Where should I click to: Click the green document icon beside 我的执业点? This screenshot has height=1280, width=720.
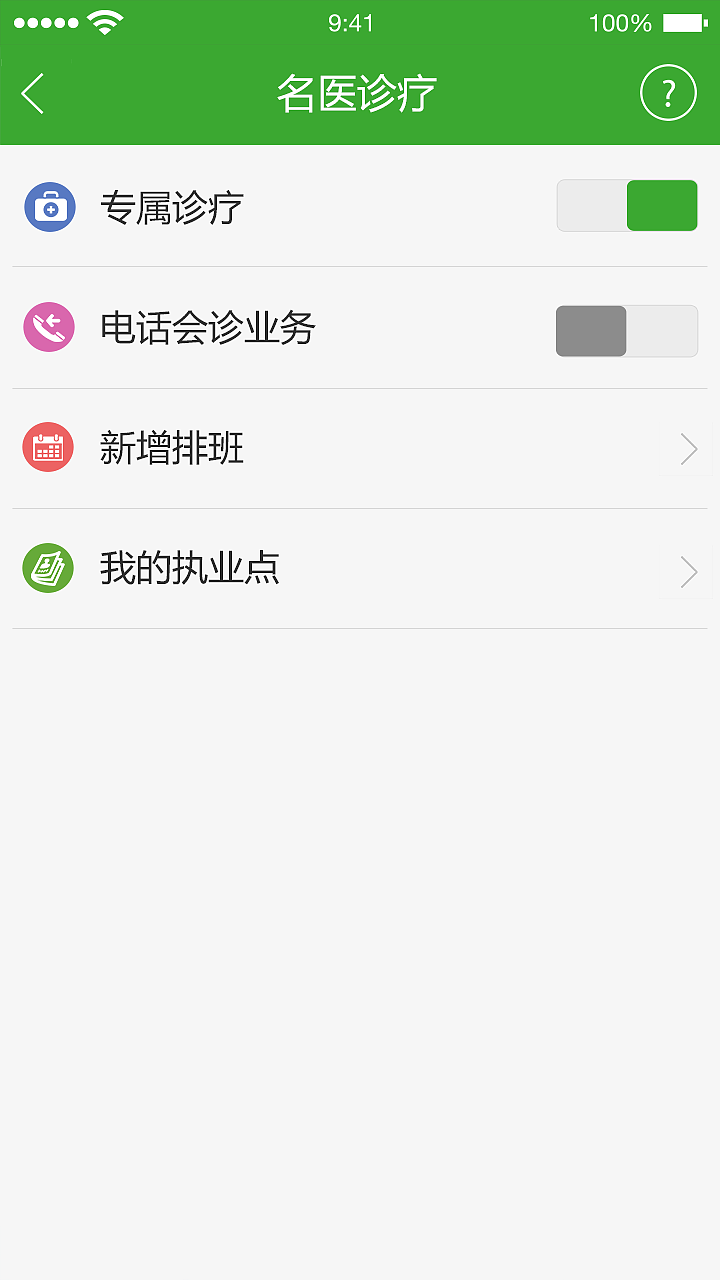point(49,568)
